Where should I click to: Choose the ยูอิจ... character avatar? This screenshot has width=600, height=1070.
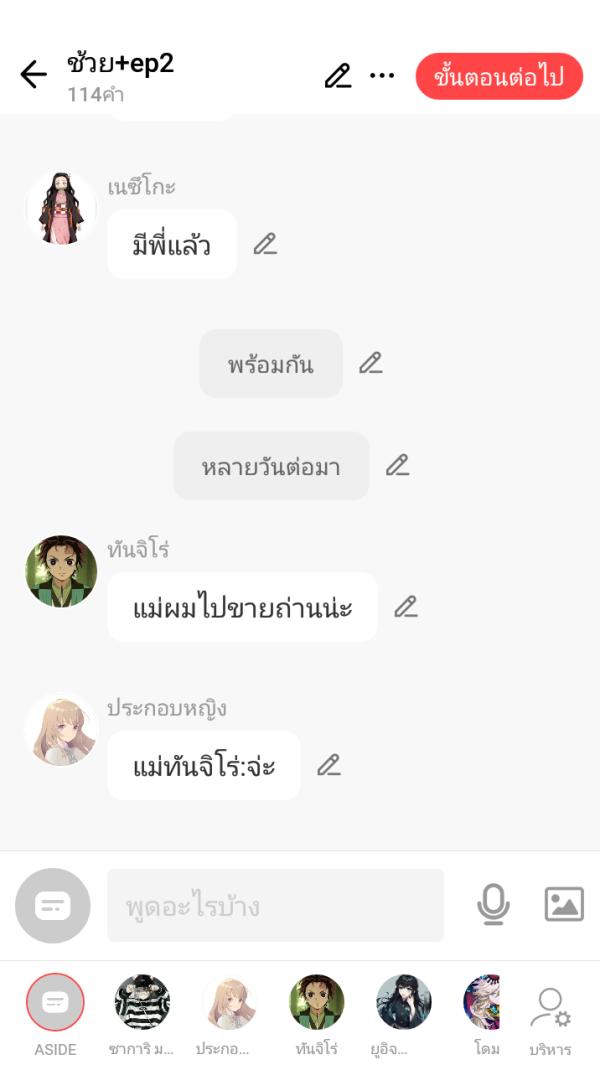coord(403,1003)
